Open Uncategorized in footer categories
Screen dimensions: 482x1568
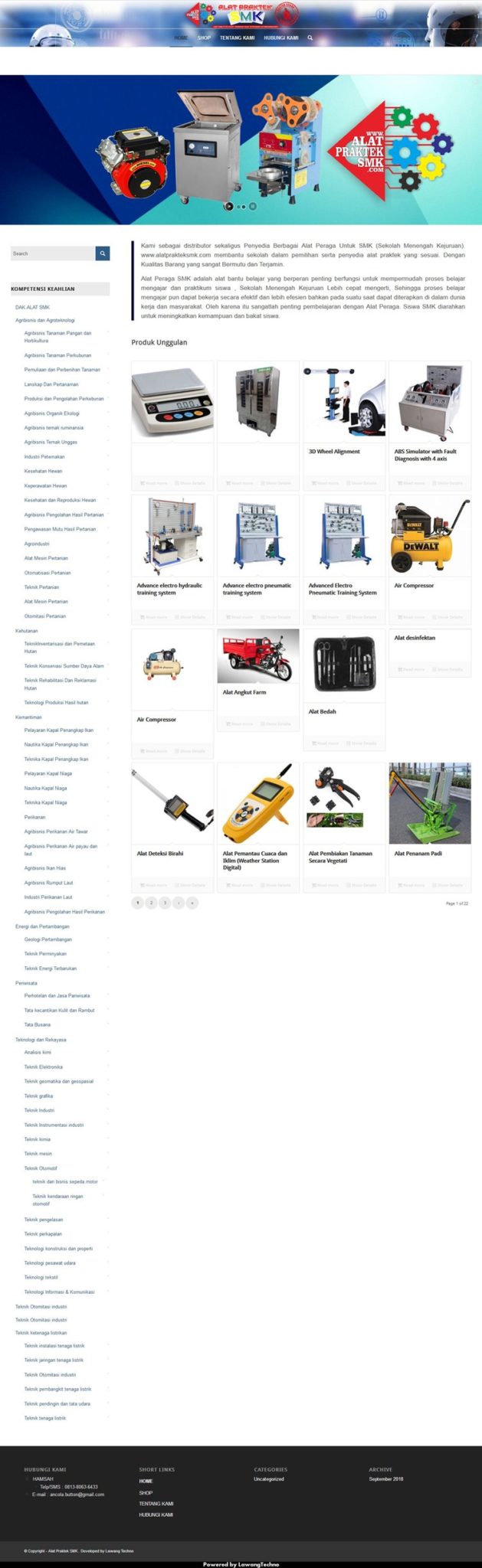pyautogui.click(x=269, y=1479)
